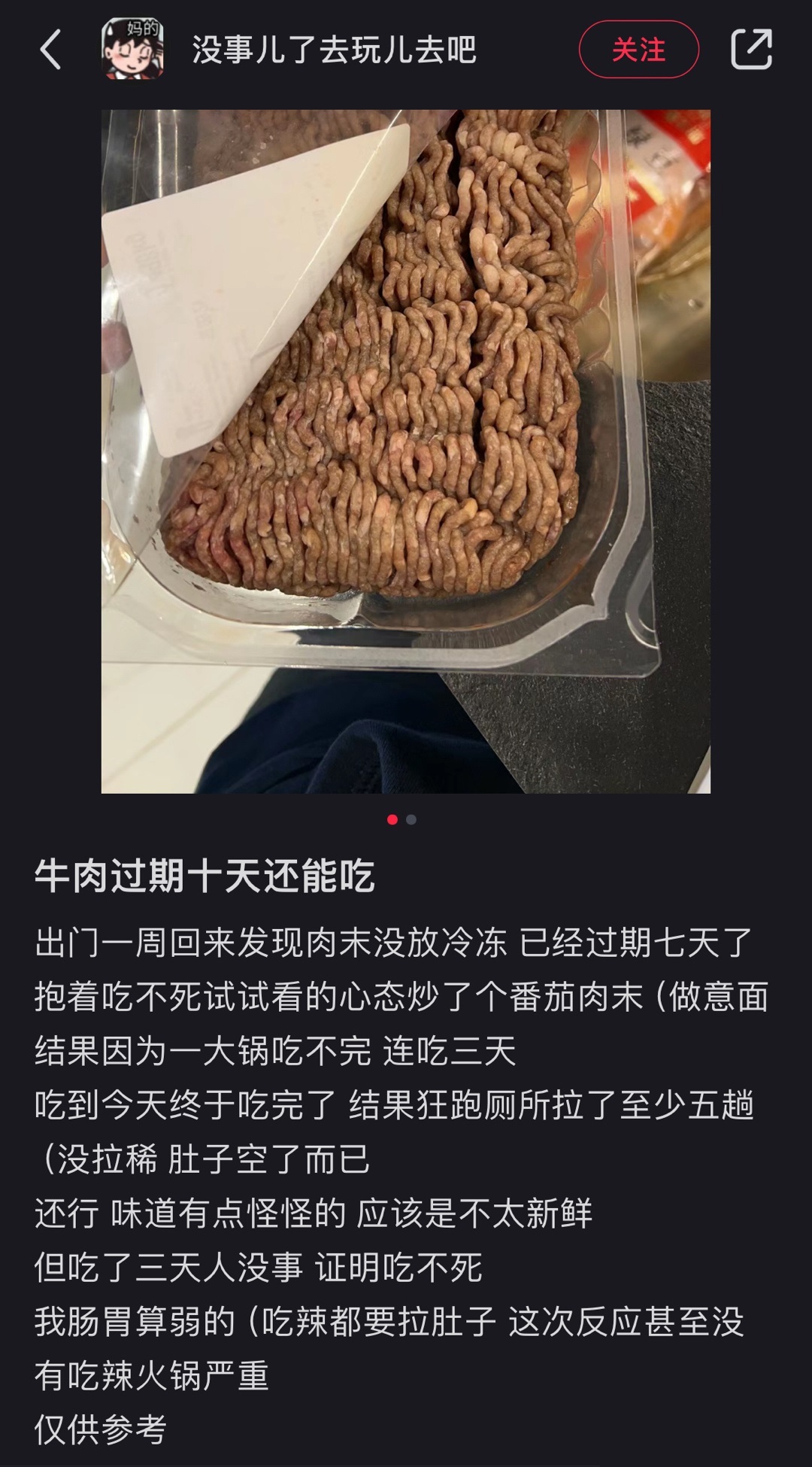Open the author's profile avatar

click(133, 50)
